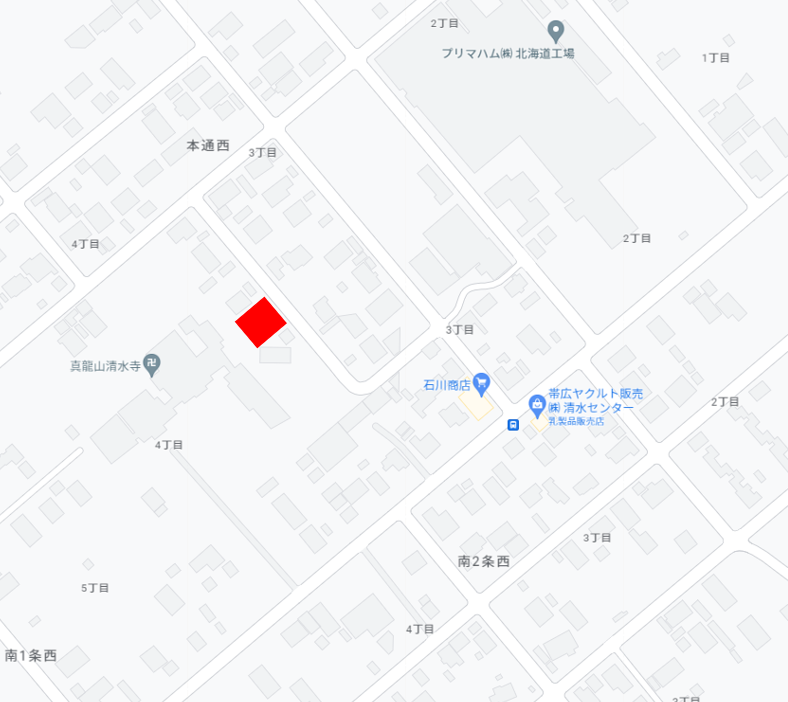The height and width of the screenshot is (702, 788).
Task: Select the 石川商店 shop marker
Action: coord(482,382)
